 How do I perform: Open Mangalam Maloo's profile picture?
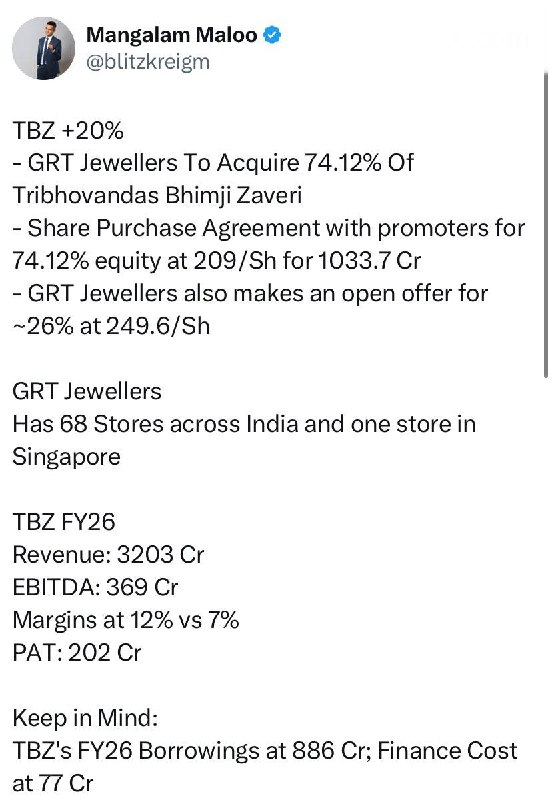[x=43, y=48]
